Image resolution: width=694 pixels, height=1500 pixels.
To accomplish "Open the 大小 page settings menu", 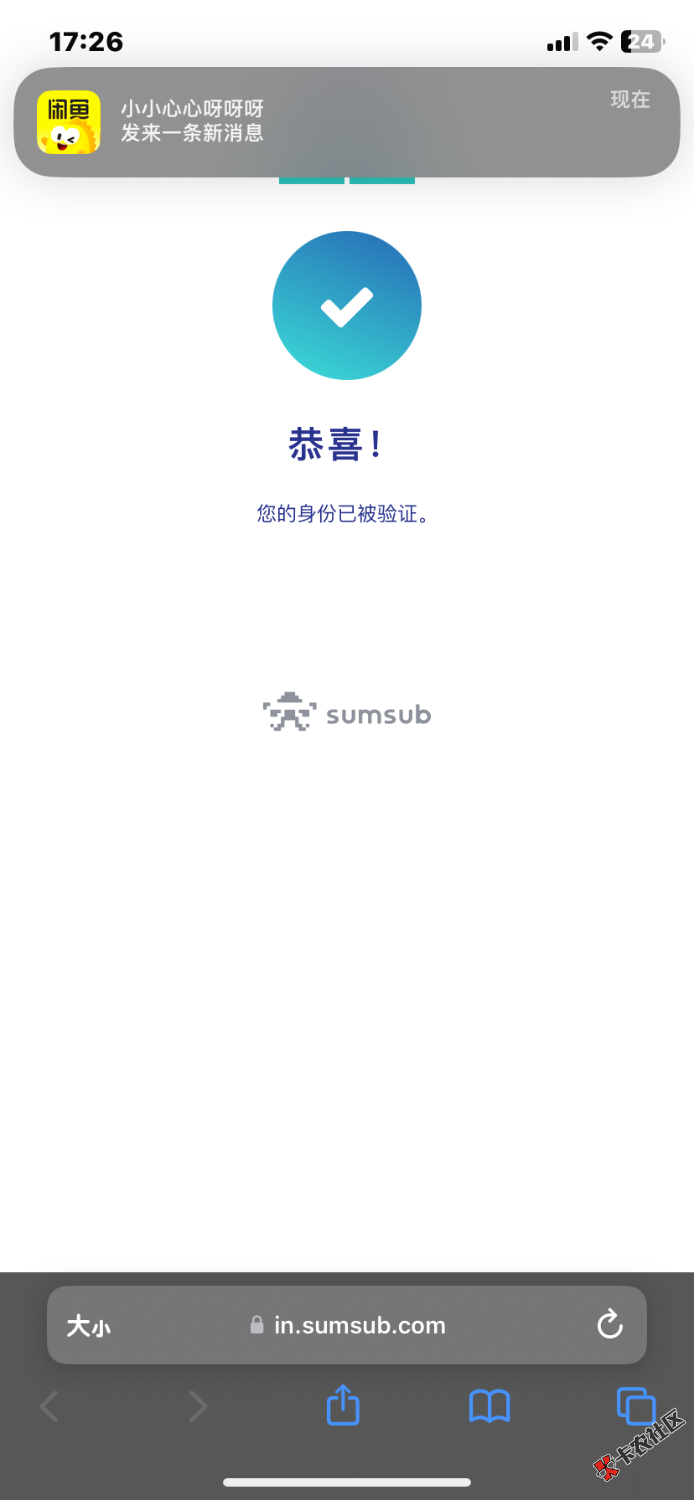I will pyautogui.click(x=89, y=1326).
